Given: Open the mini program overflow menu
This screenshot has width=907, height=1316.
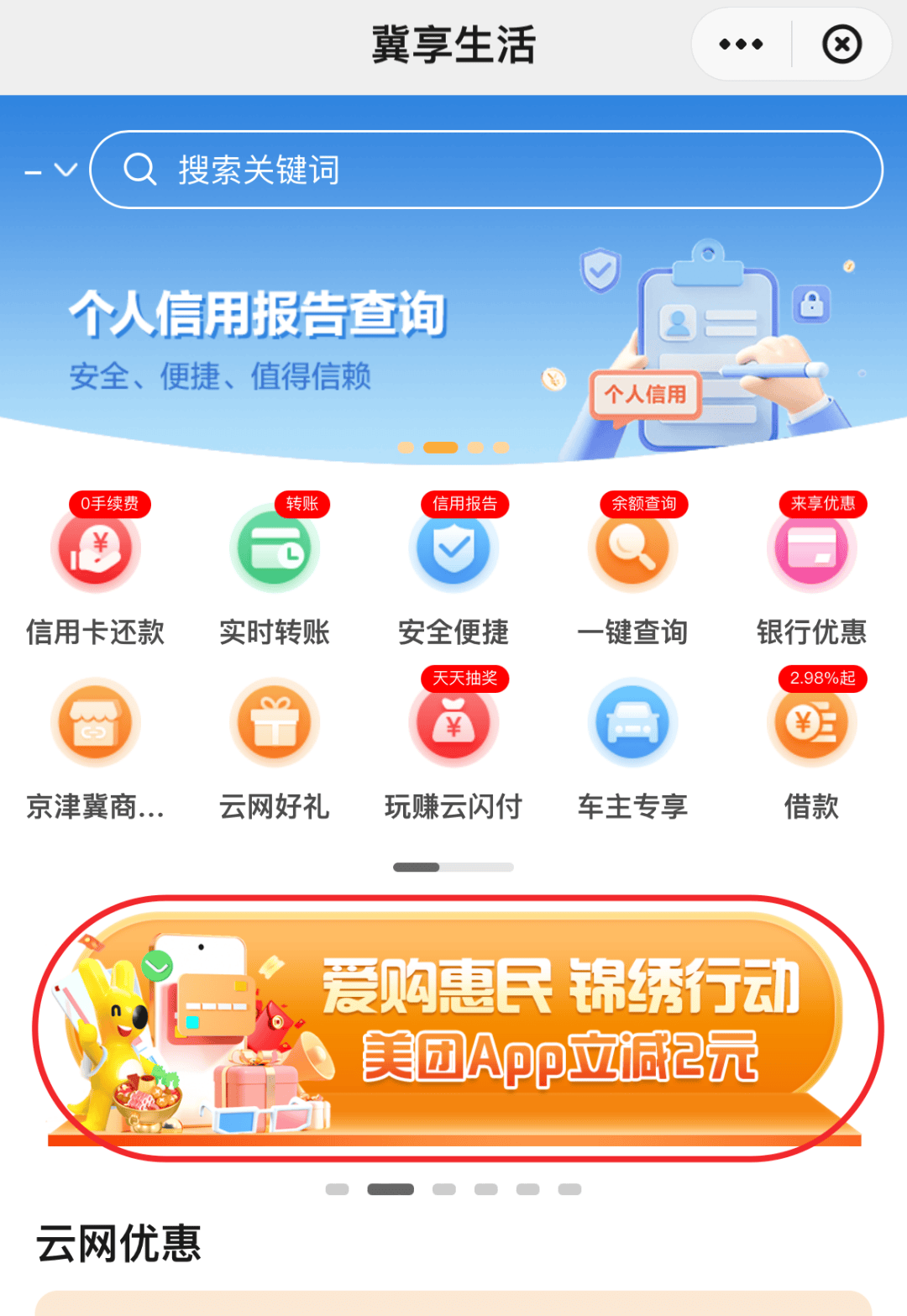Looking at the screenshot, I should (x=741, y=45).
